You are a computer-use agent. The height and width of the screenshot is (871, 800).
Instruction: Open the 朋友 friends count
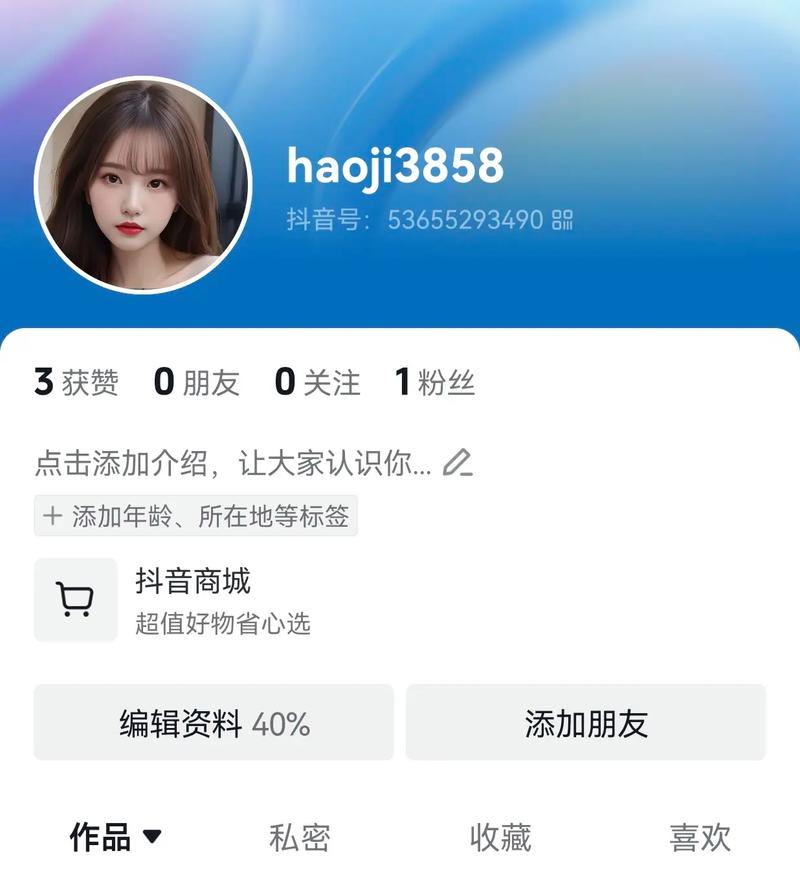click(196, 382)
